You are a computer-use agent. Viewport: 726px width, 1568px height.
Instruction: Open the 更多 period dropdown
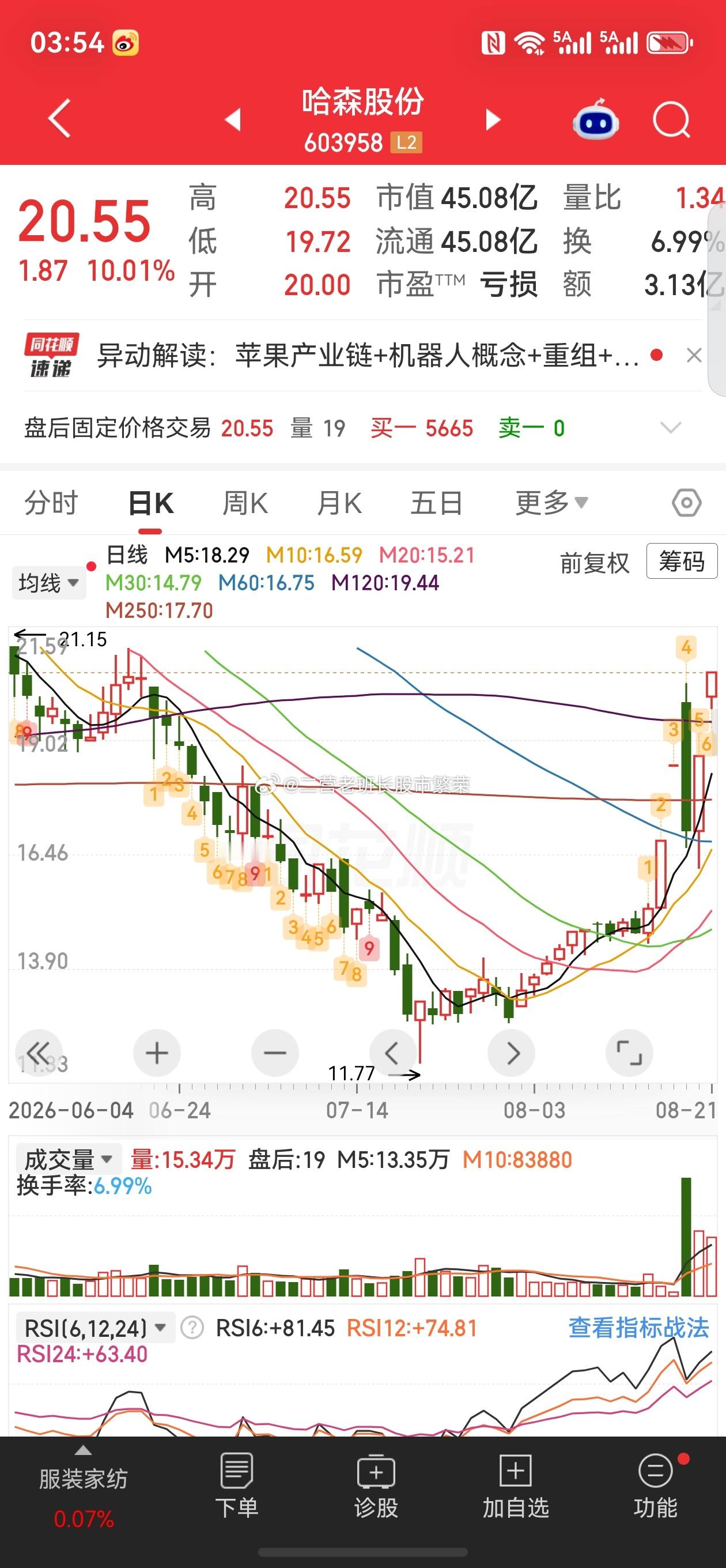(551, 503)
